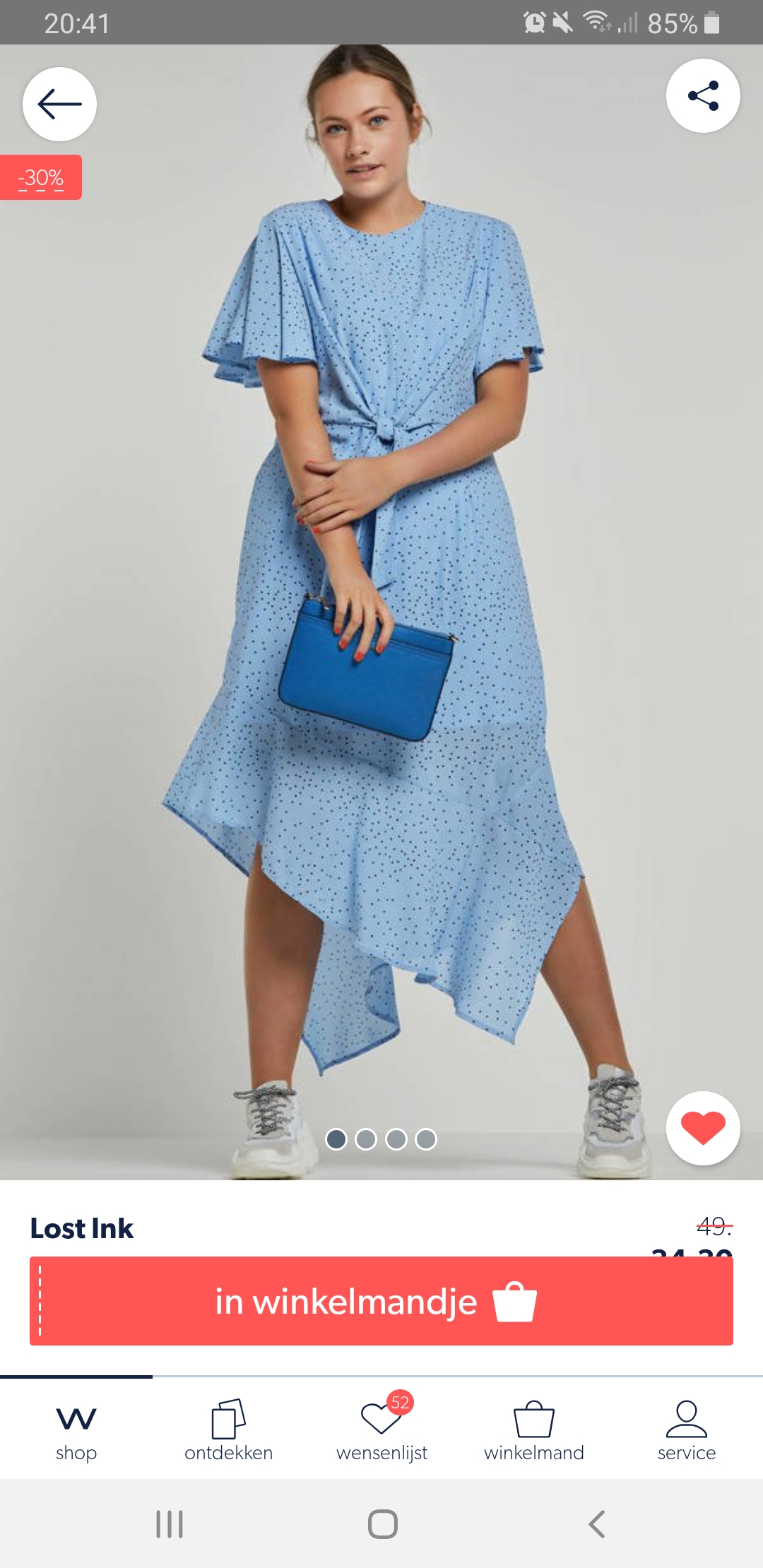Open system recent apps
763x1568 pixels.
coord(170,1524)
